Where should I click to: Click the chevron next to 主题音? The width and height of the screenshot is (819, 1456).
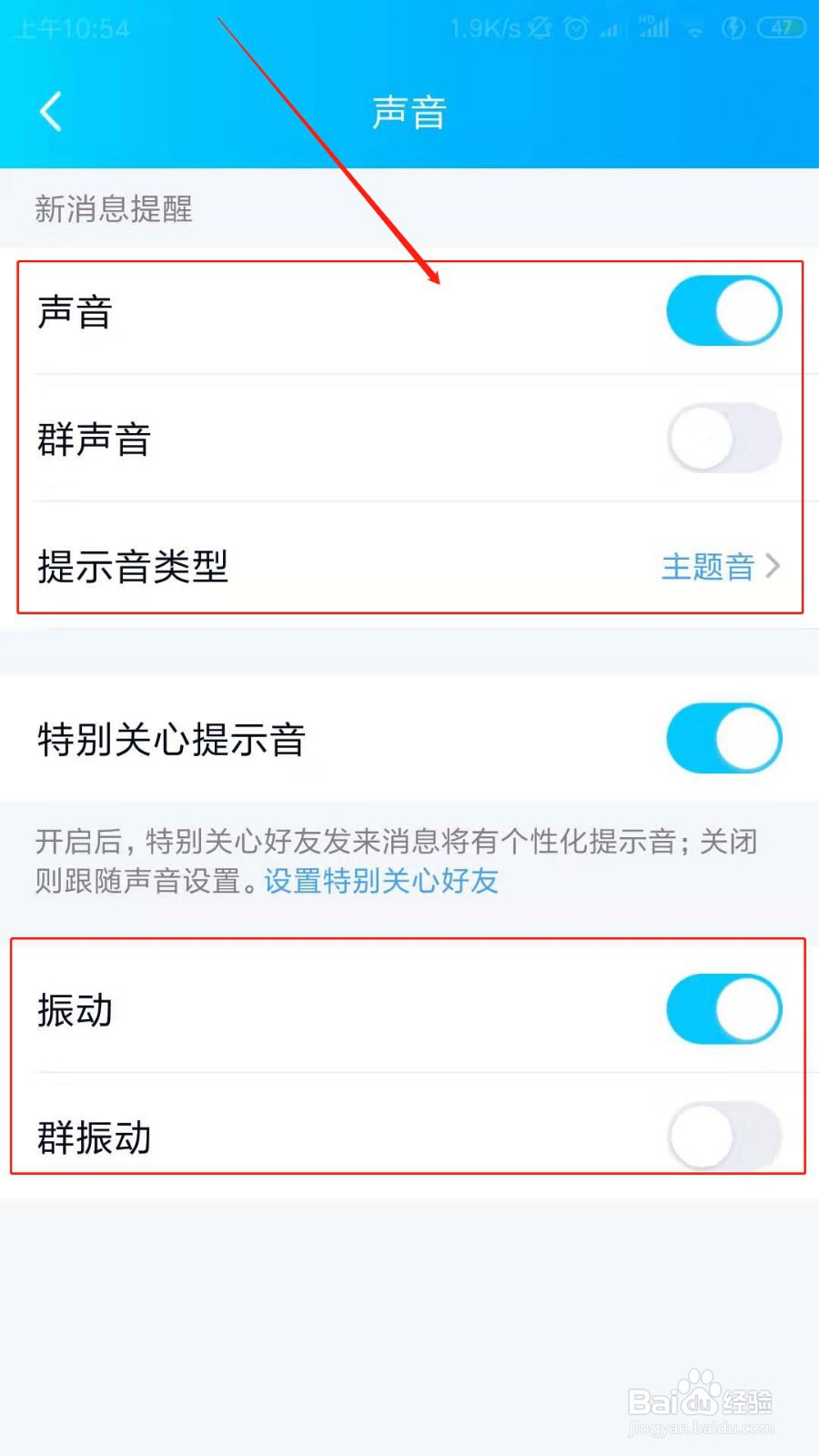pyautogui.click(x=774, y=566)
